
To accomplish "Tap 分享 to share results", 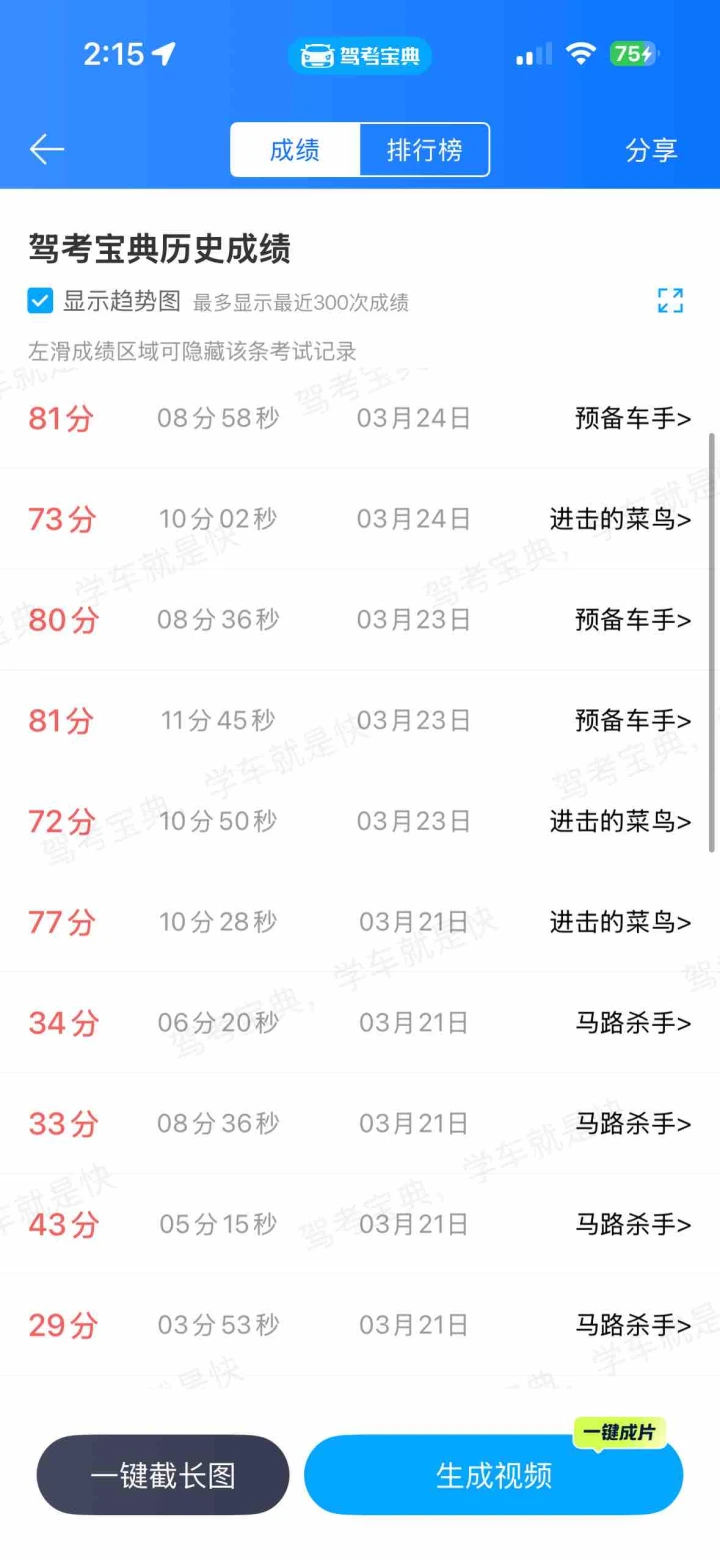I will click(651, 150).
